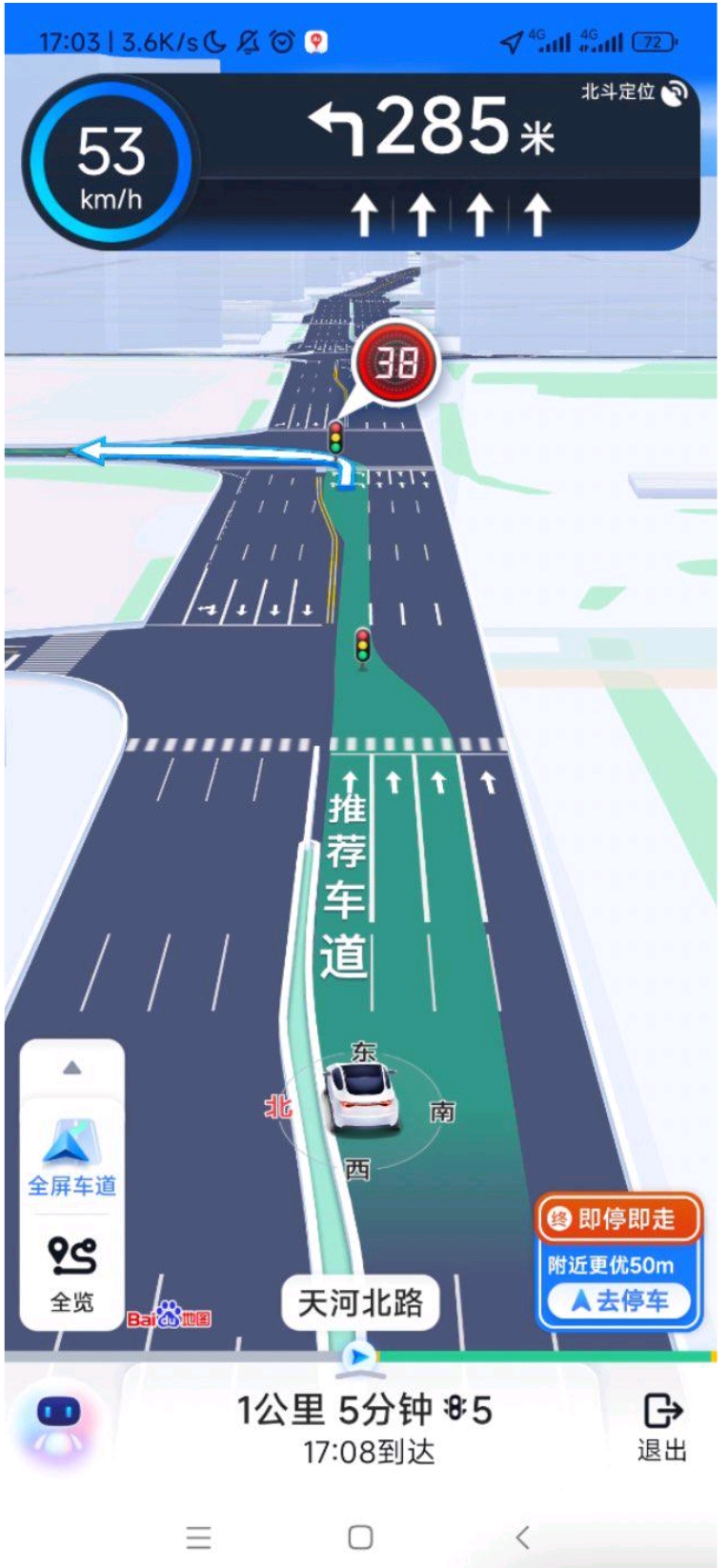
Task: Expand the side panel up arrow
Action: [x=72, y=1068]
